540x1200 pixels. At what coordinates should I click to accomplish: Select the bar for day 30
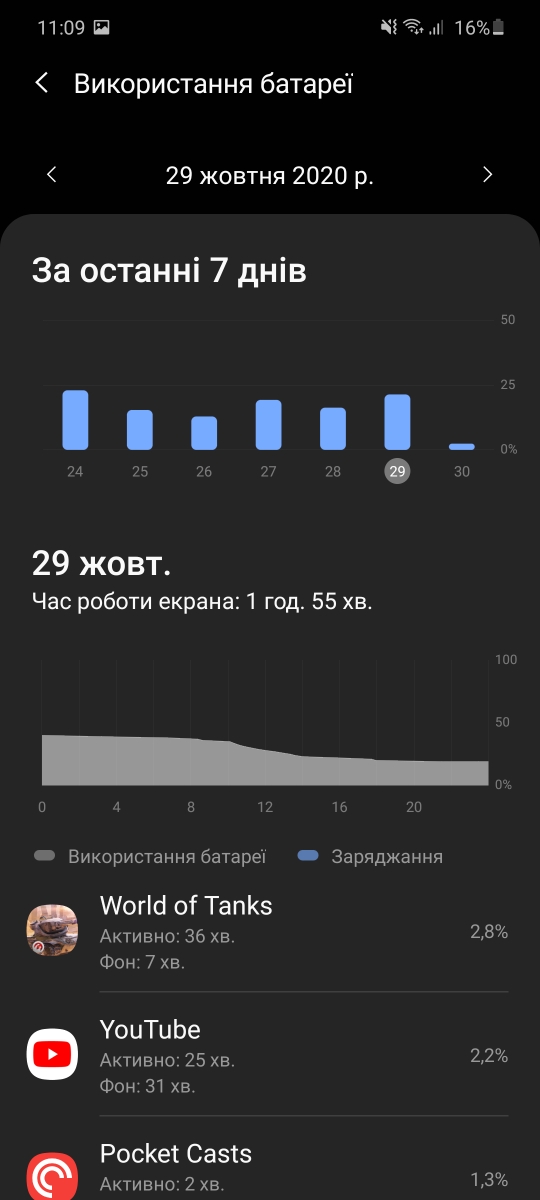[462, 447]
